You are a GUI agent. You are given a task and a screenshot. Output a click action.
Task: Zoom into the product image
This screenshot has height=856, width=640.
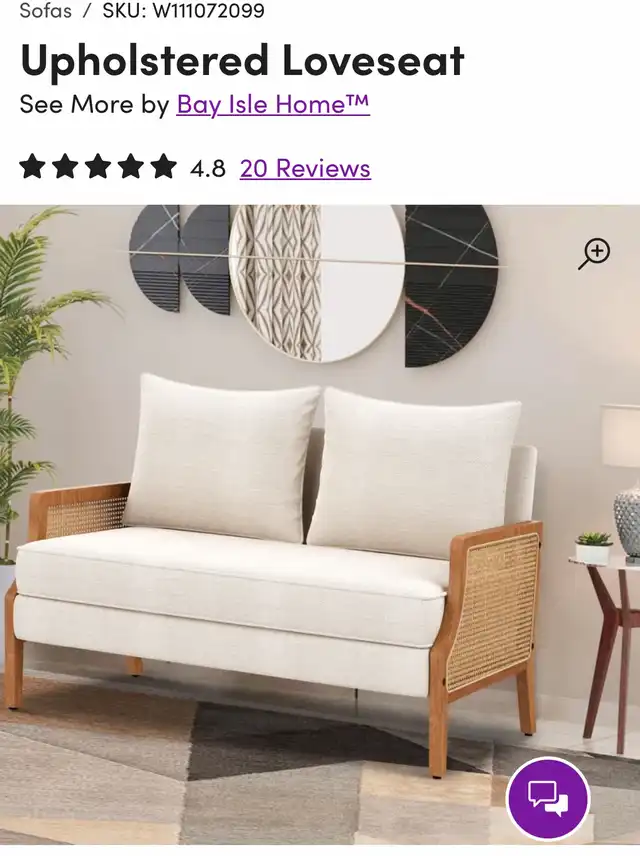(x=594, y=254)
